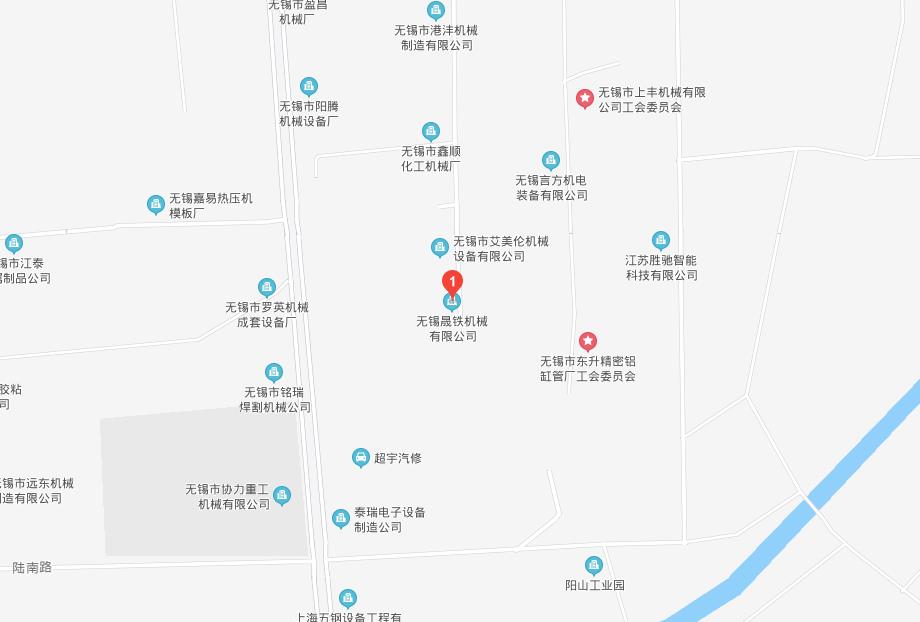Screen dimensions: 920x622
Task: Open the 阳山工业园 marker
Action: coord(594,565)
